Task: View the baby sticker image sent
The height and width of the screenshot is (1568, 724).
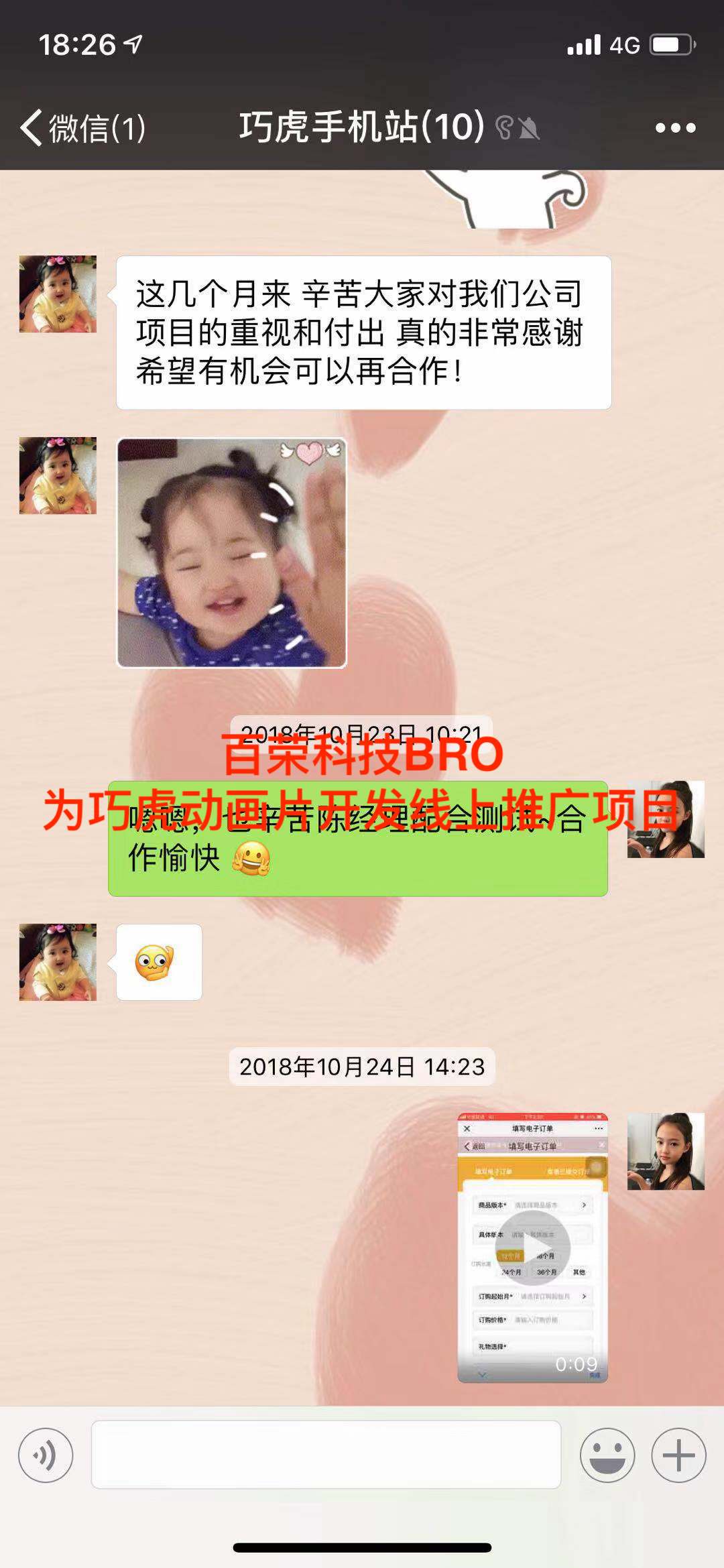Action: [x=232, y=553]
